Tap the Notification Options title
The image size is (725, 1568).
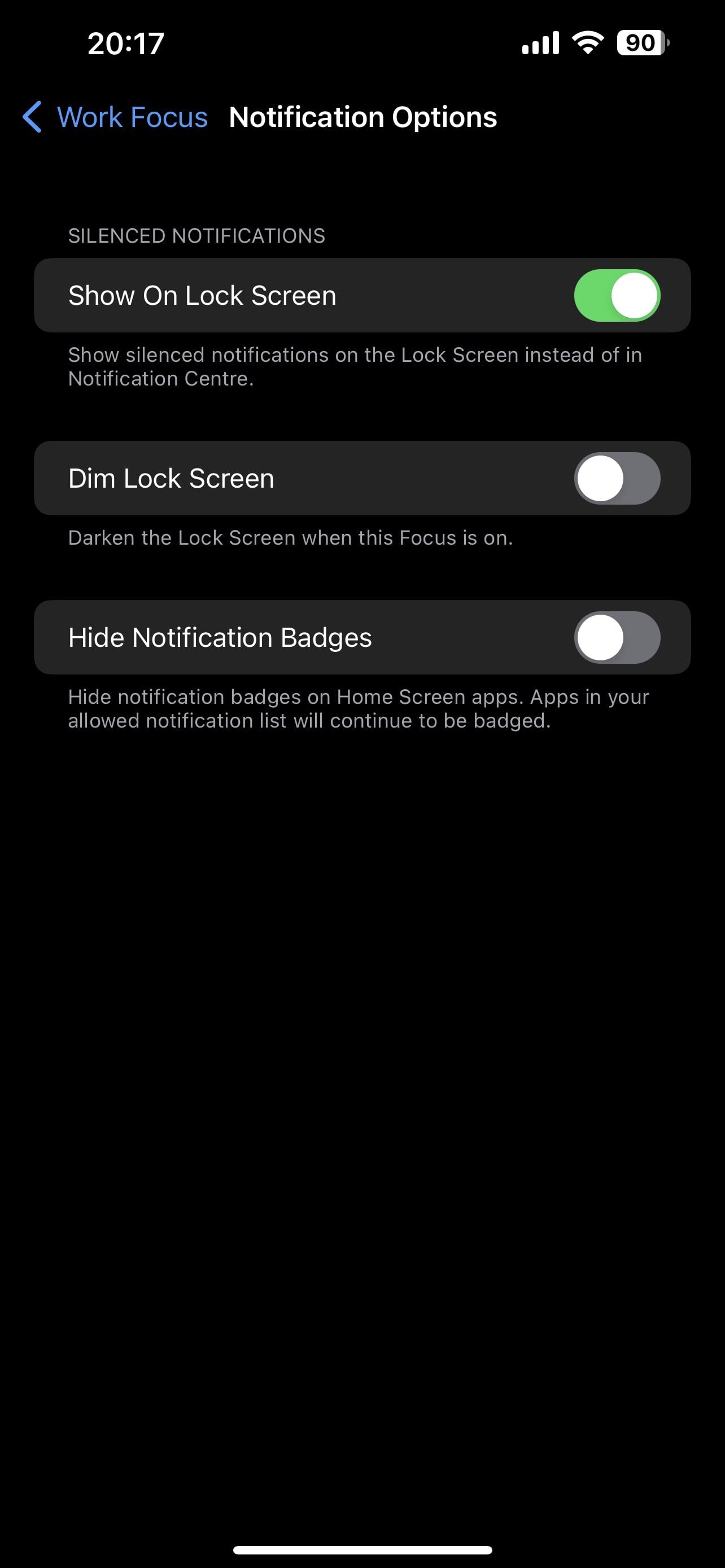click(x=363, y=117)
